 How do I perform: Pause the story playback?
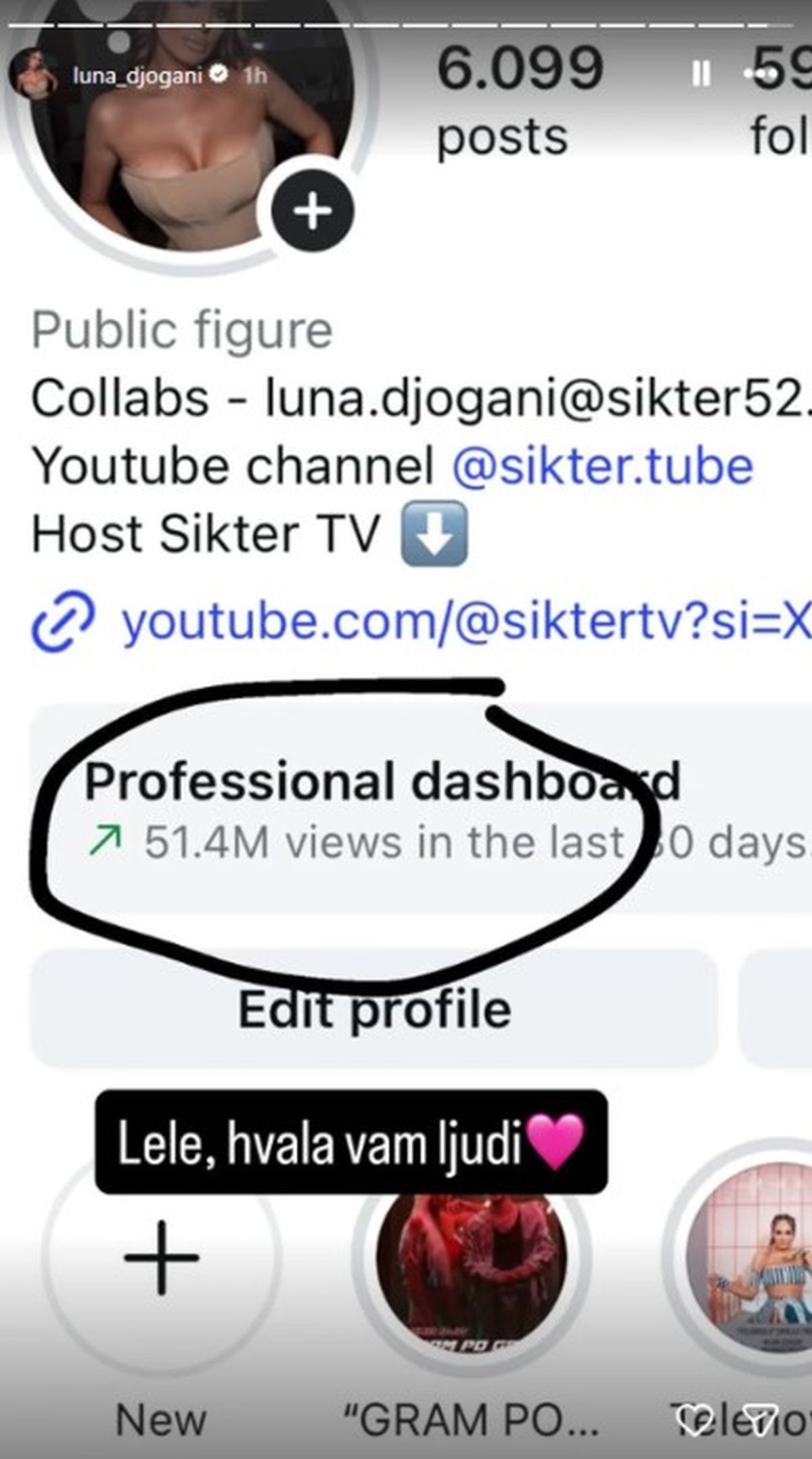[702, 74]
